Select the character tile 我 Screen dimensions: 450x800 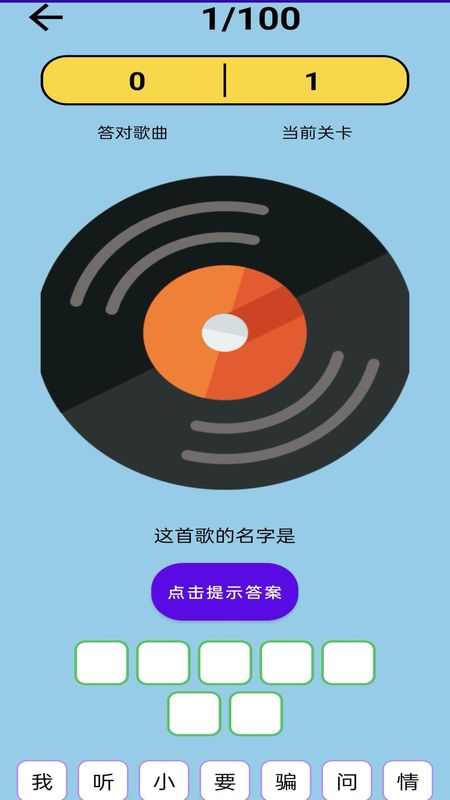click(42, 781)
